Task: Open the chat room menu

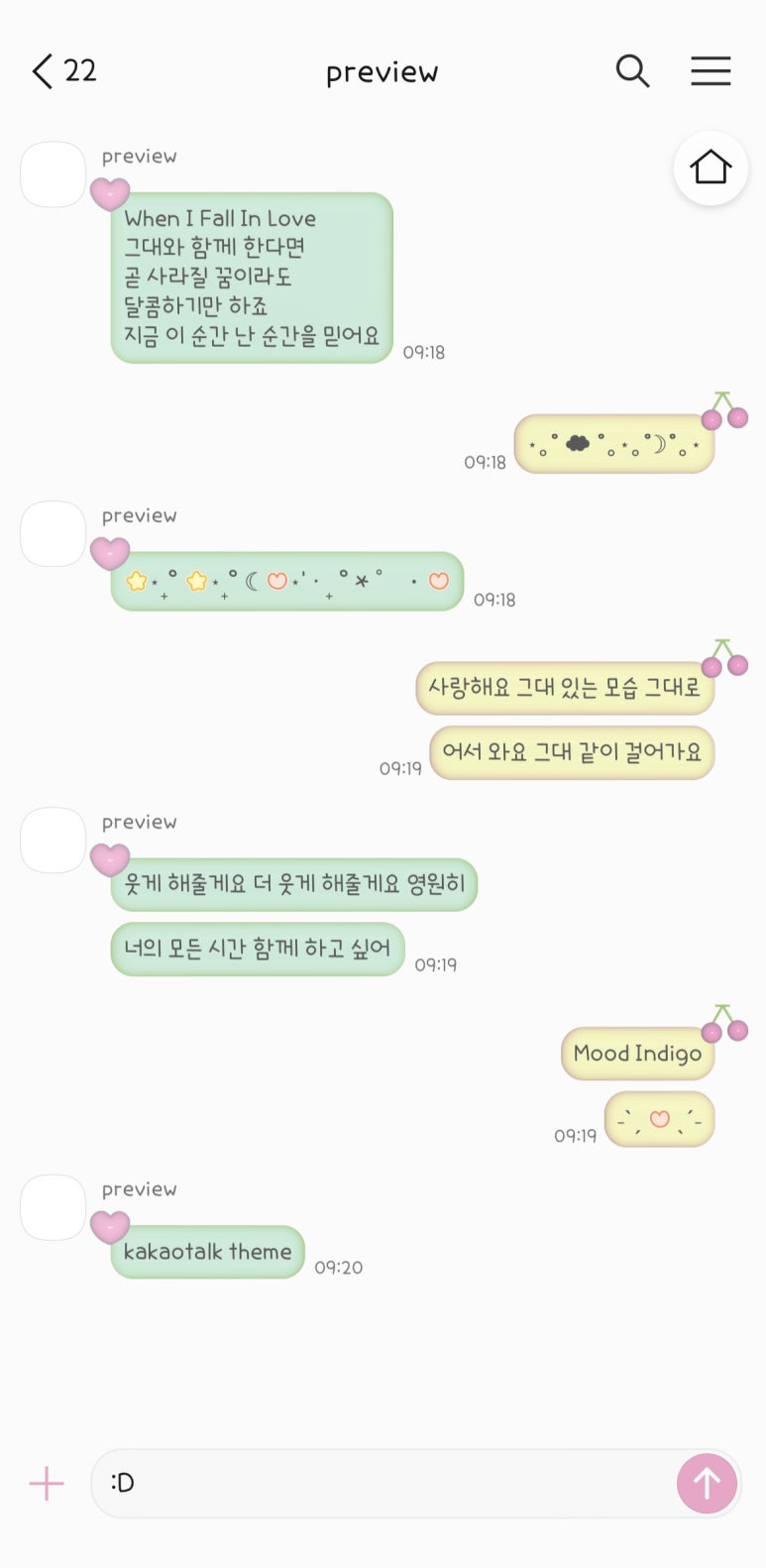Action: [711, 71]
